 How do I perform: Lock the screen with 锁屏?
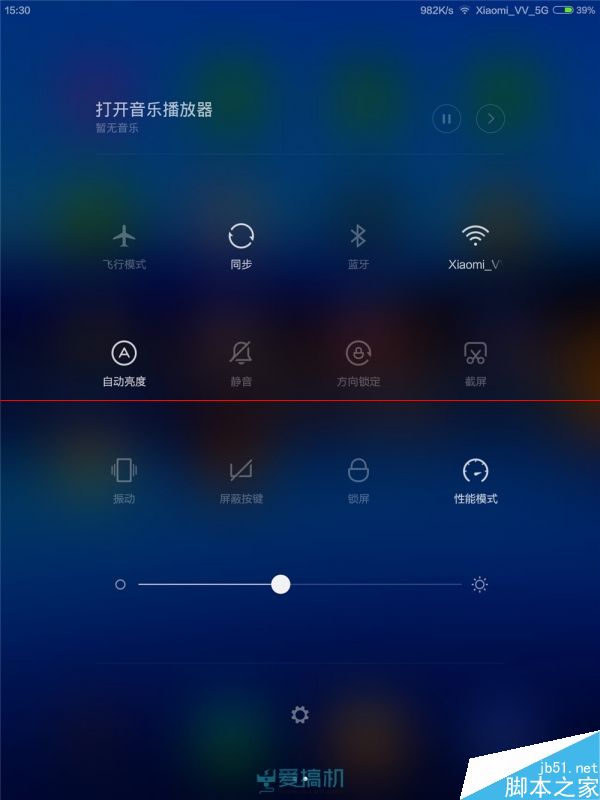click(358, 470)
